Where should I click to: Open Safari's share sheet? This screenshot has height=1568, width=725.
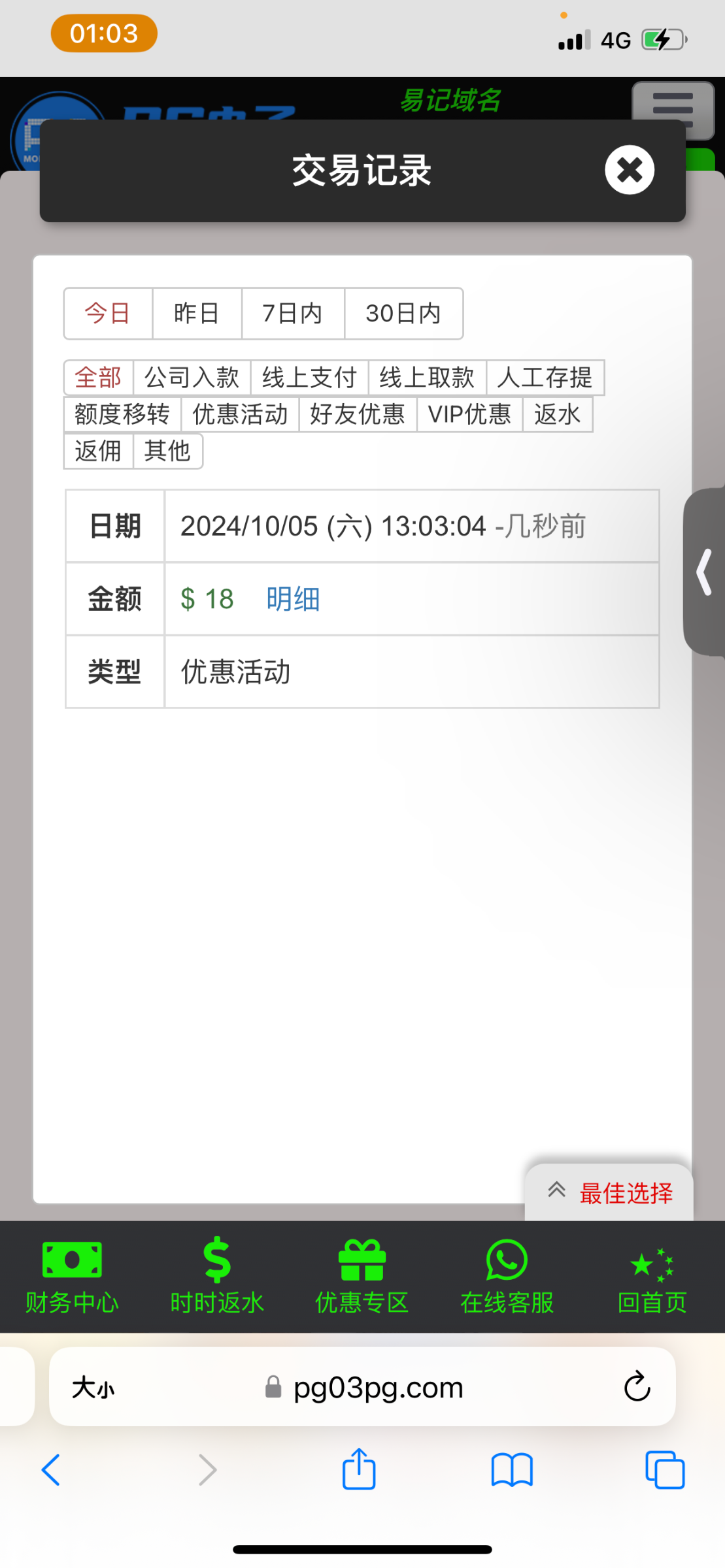(x=359, y=1469)
